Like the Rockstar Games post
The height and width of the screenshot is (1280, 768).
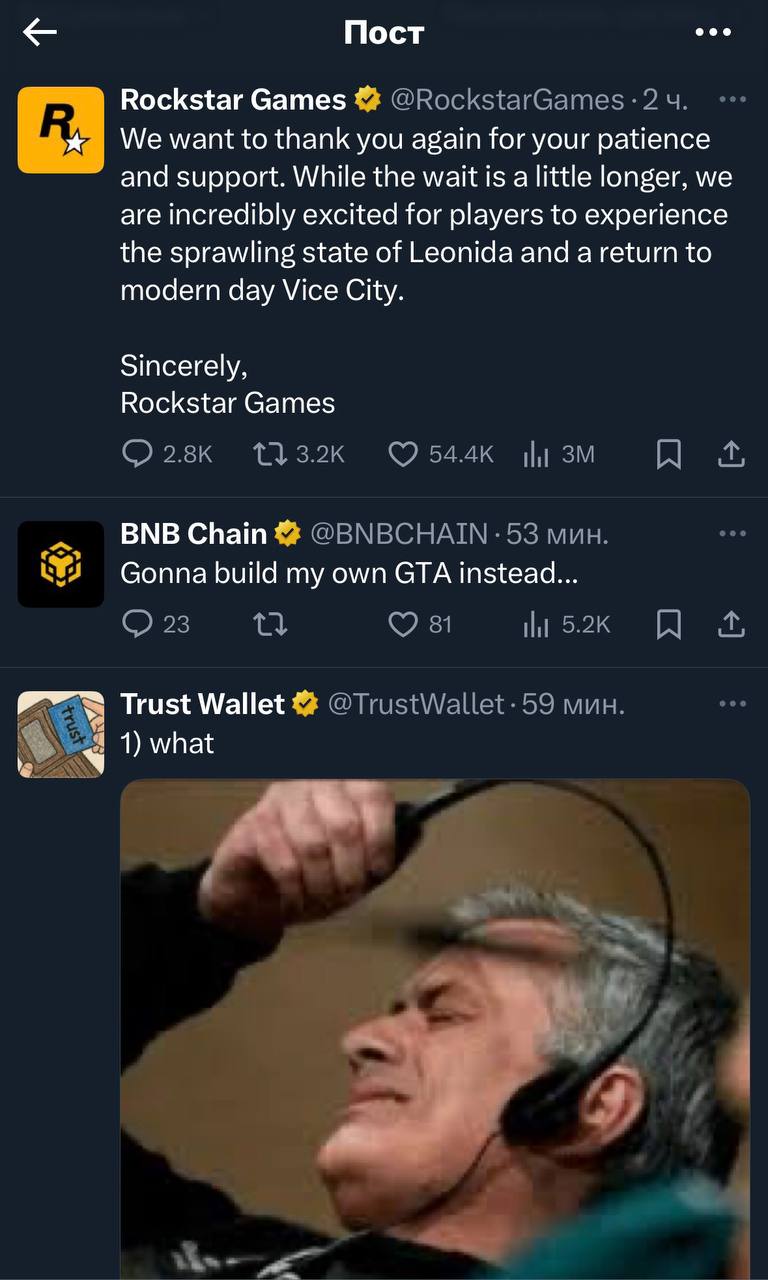click(402, 455)
